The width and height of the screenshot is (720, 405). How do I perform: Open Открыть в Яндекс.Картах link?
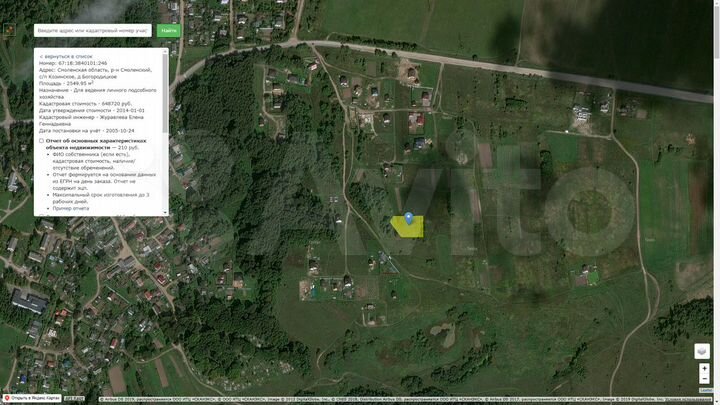click(x=31, y=398)
